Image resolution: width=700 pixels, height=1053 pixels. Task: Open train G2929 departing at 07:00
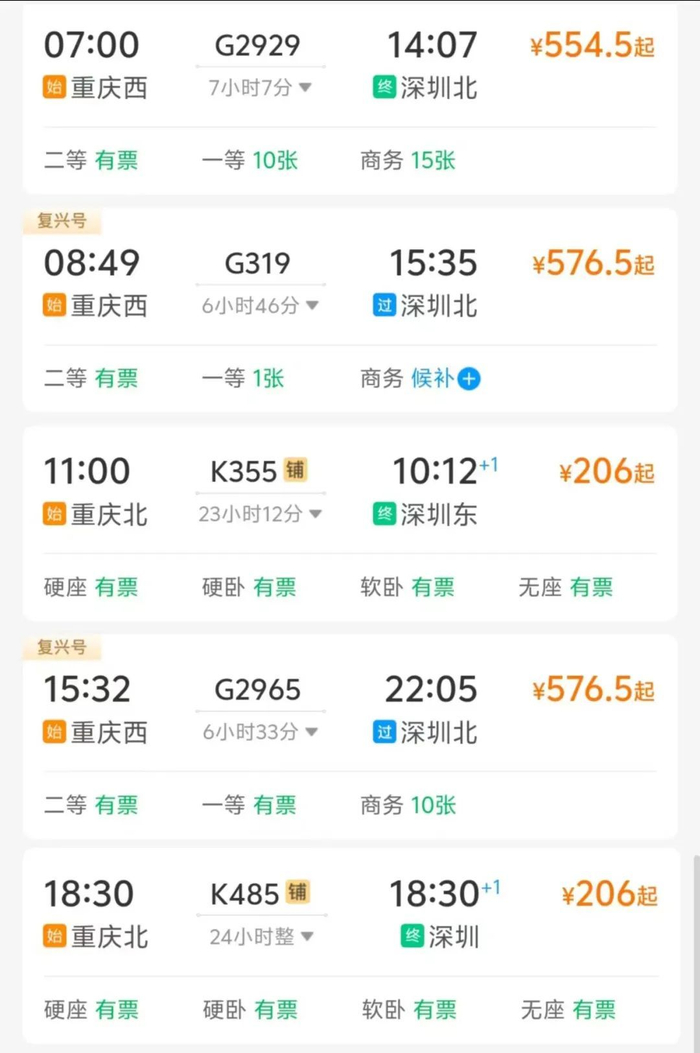(x=257, y=45)
